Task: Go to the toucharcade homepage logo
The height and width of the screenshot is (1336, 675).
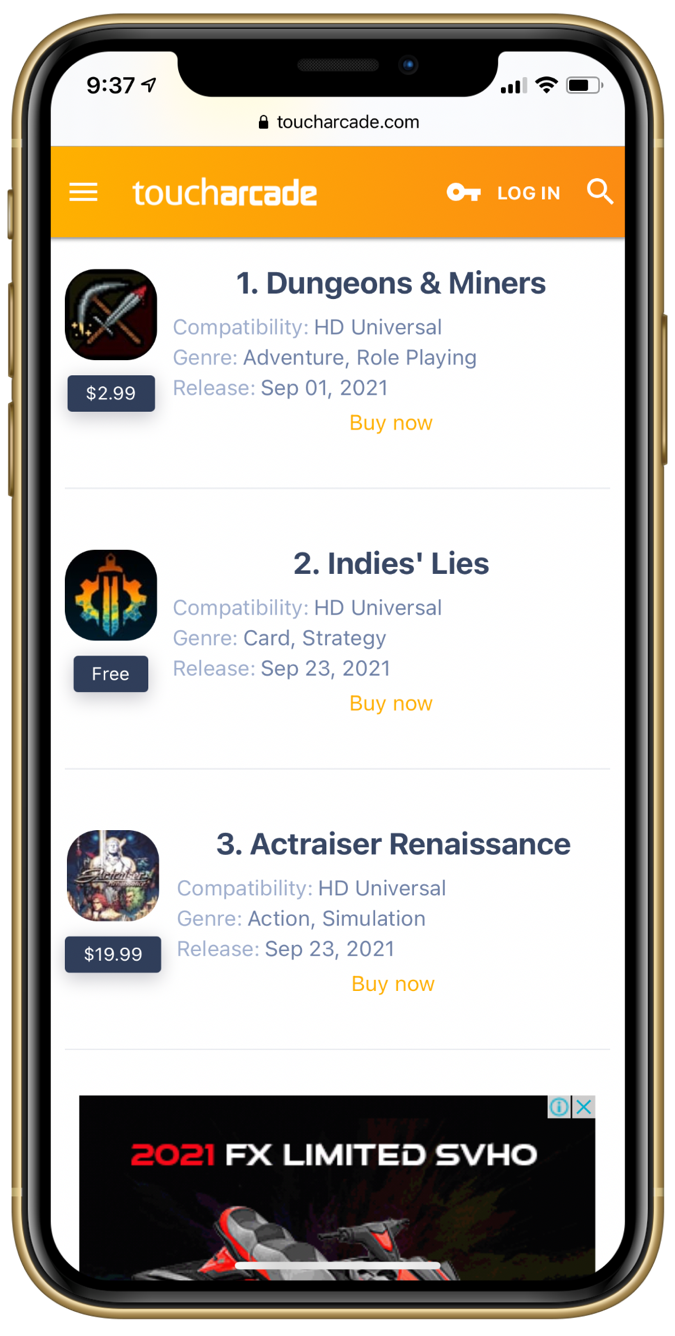Action: [225, 193]
